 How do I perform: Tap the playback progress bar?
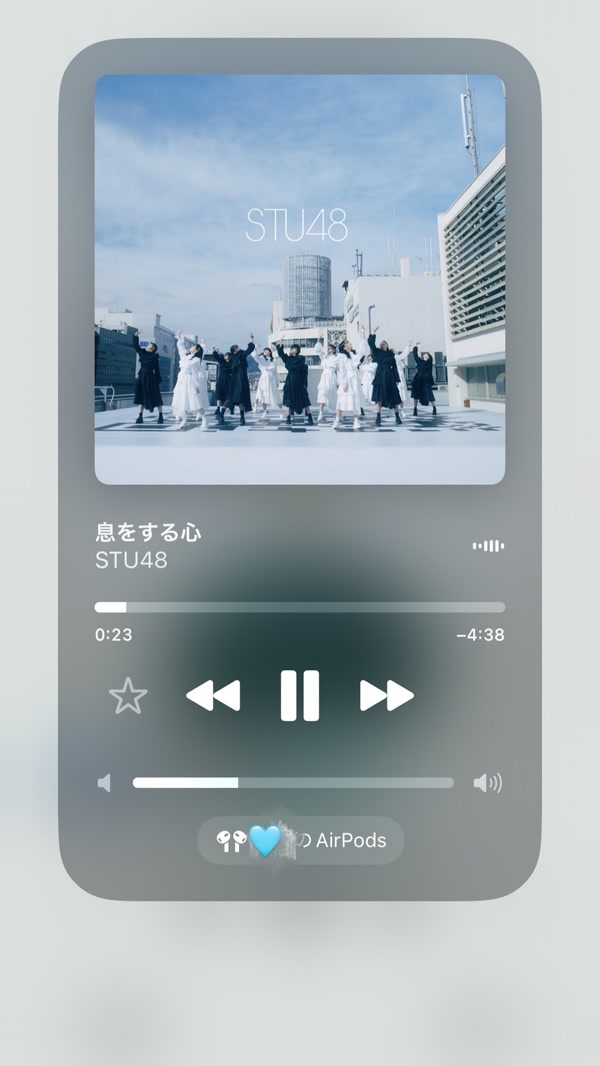point(300,607)
